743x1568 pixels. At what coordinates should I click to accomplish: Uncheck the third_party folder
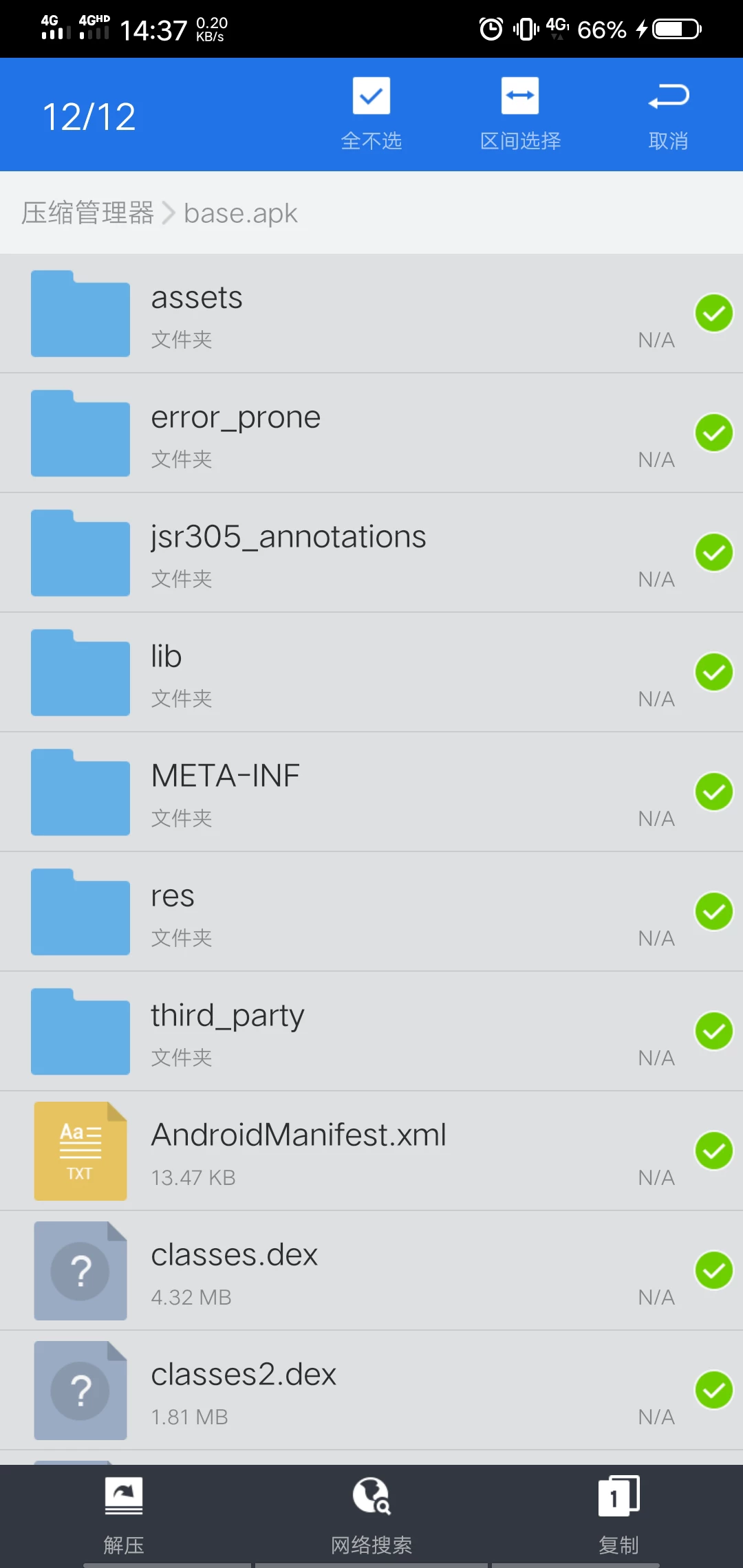(713, 1032)
